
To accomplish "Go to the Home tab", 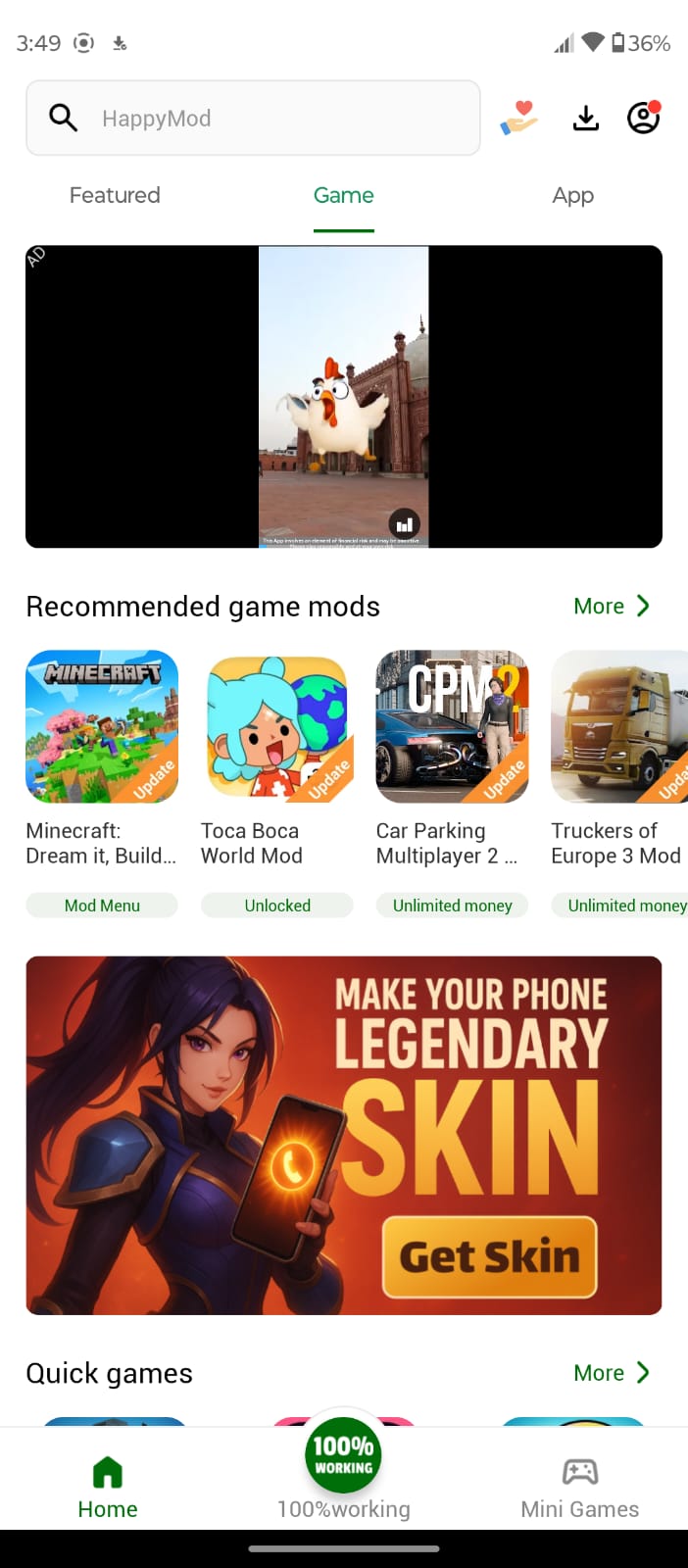I will click(108, 1487).
